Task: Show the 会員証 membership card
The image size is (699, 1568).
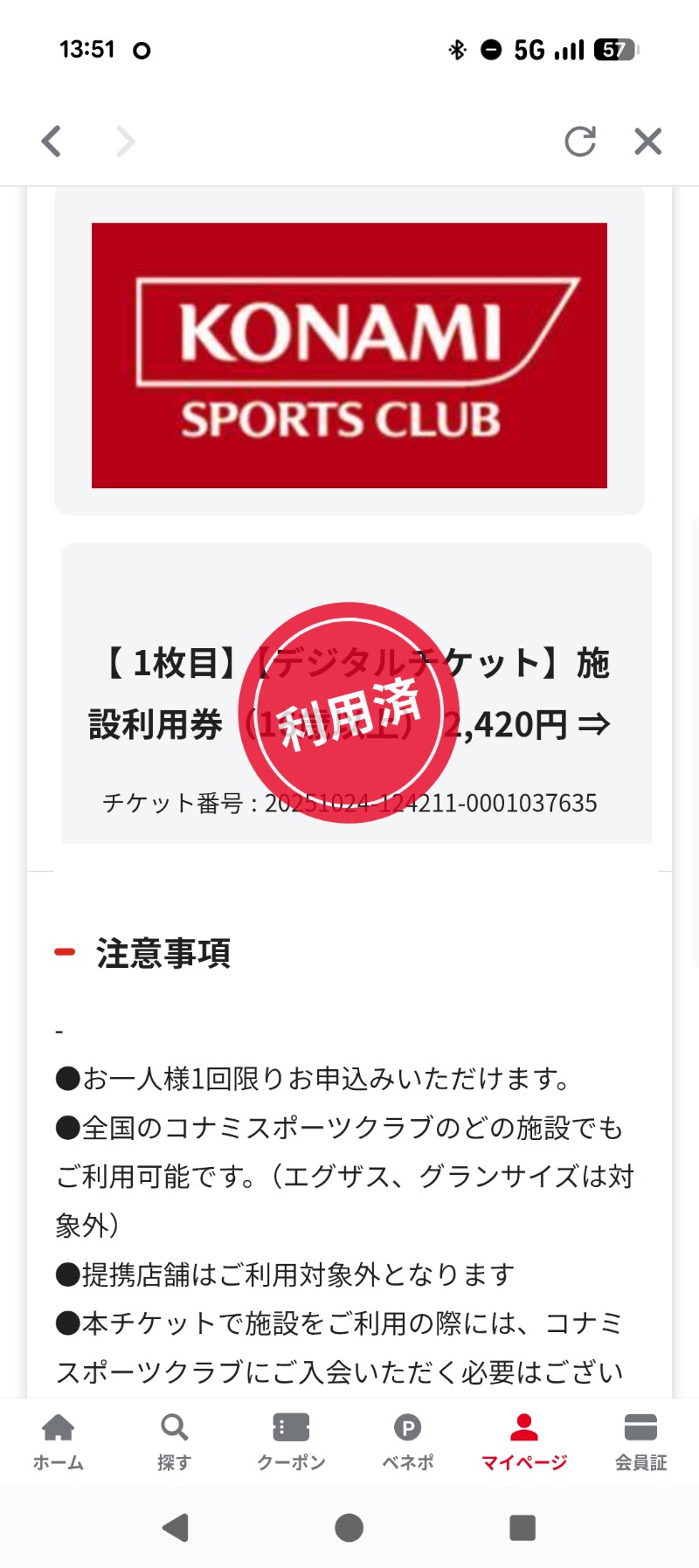Action: 640,1442
